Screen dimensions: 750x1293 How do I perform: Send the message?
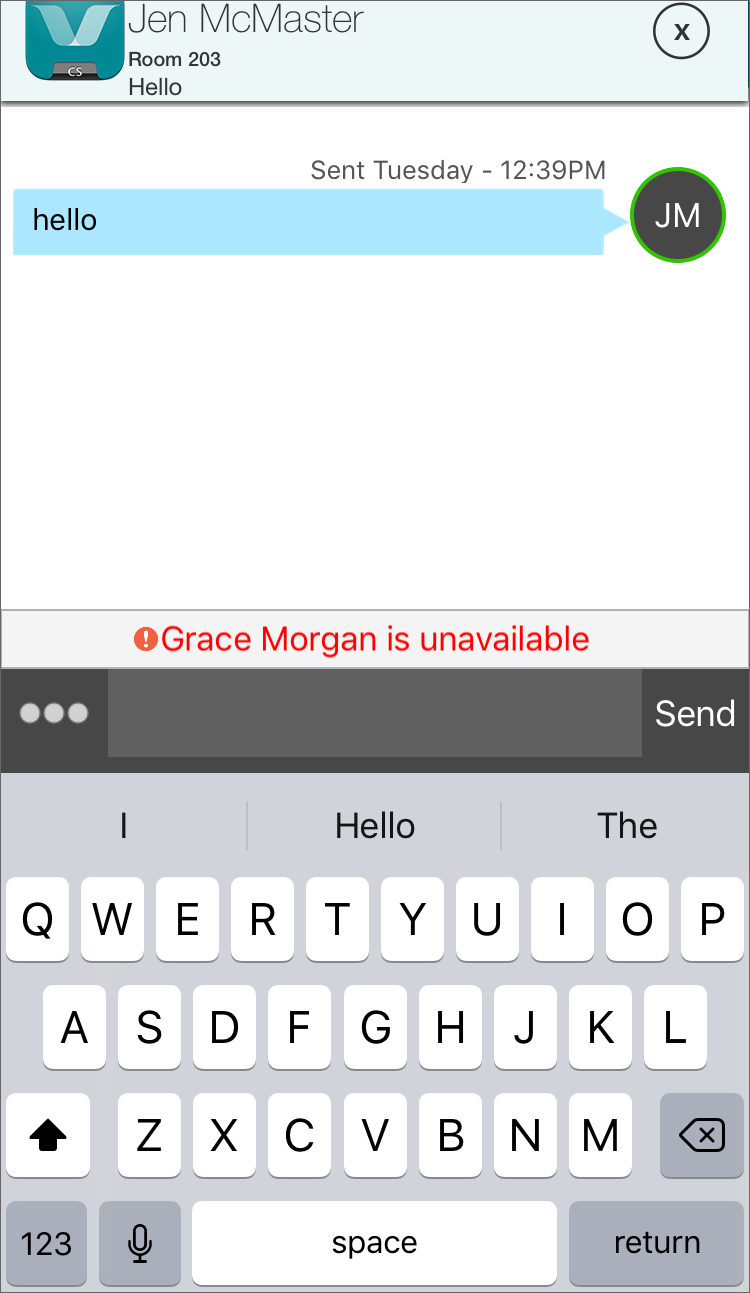[695, 713]
